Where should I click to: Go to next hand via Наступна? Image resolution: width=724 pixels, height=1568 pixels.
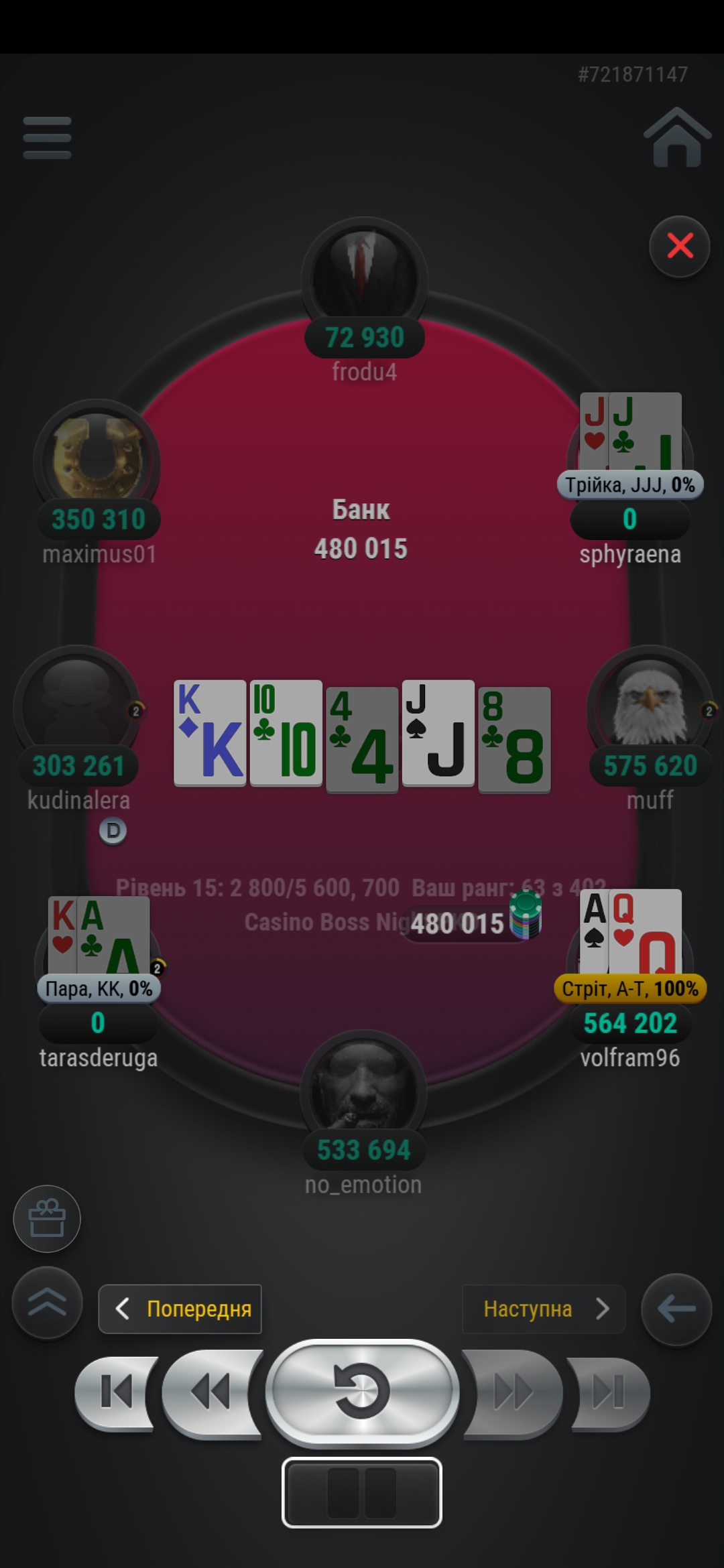544,1309
